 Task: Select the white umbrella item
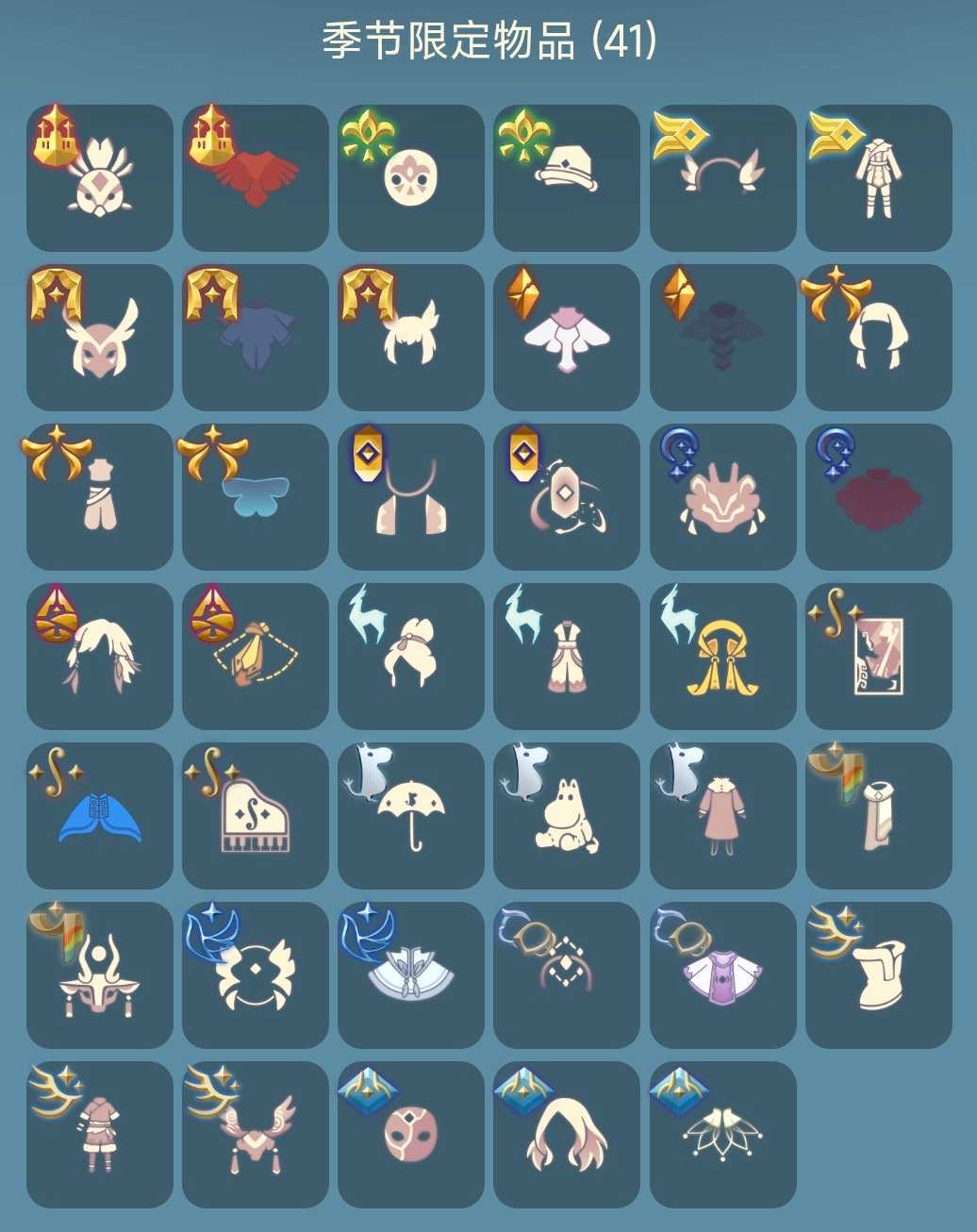[411, 816]
